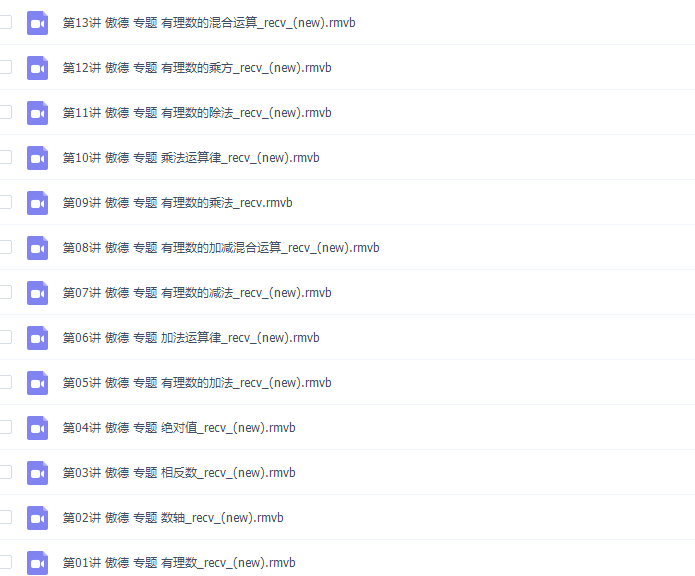Open 第06讲 加法运算律 video file
The image size is (695, 576).
(190, 338)
